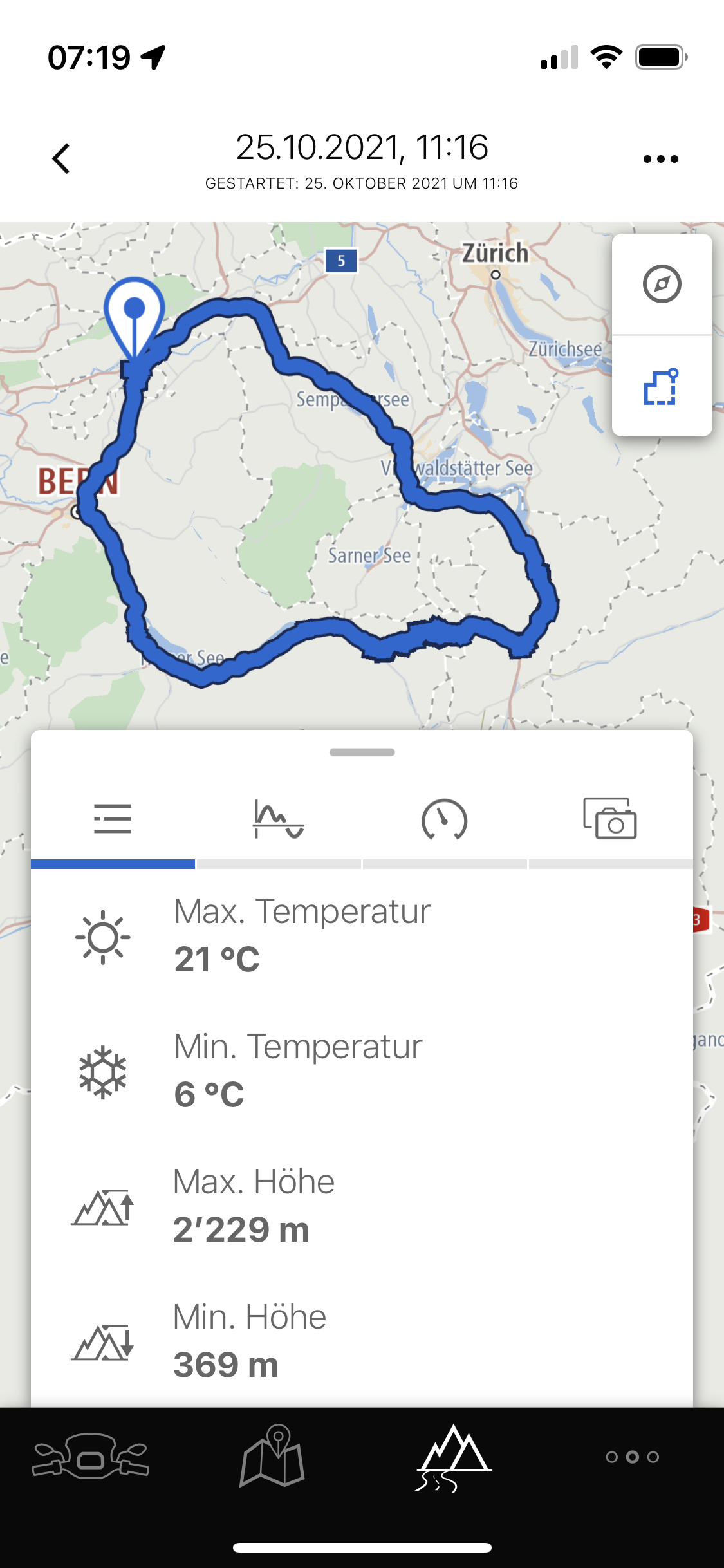Open the map navigation tab

tap(272, 1457)
